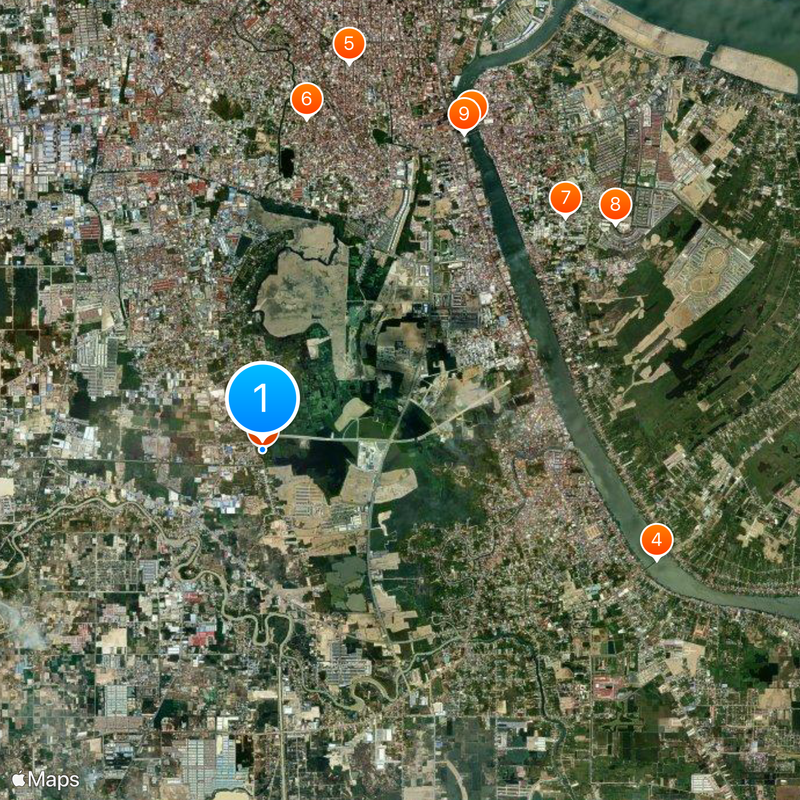Select the blue pin numbered 1

[263, 398]
